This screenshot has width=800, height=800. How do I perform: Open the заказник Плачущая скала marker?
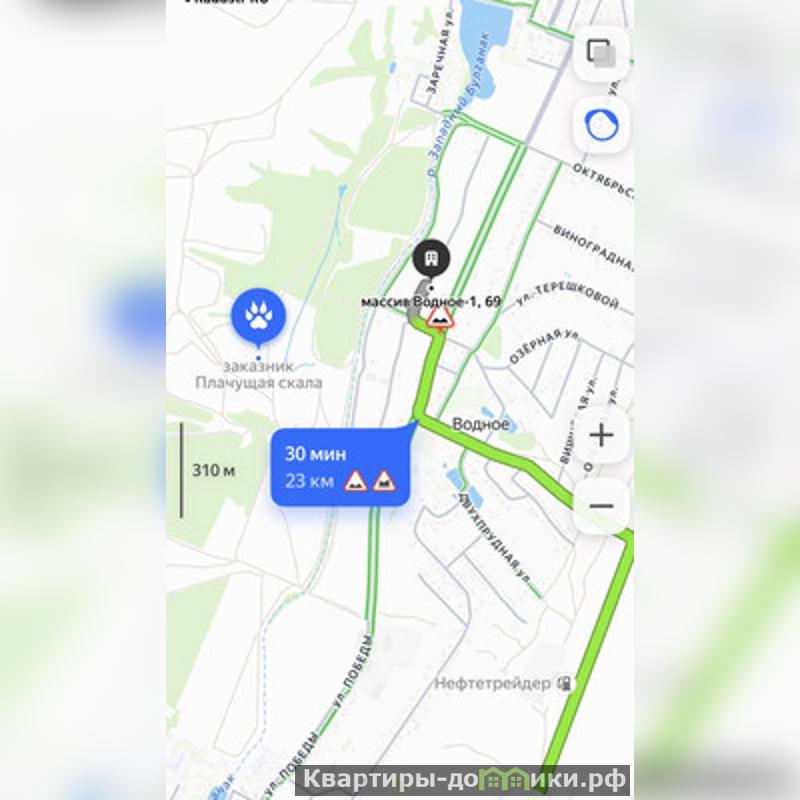[258, 316]
